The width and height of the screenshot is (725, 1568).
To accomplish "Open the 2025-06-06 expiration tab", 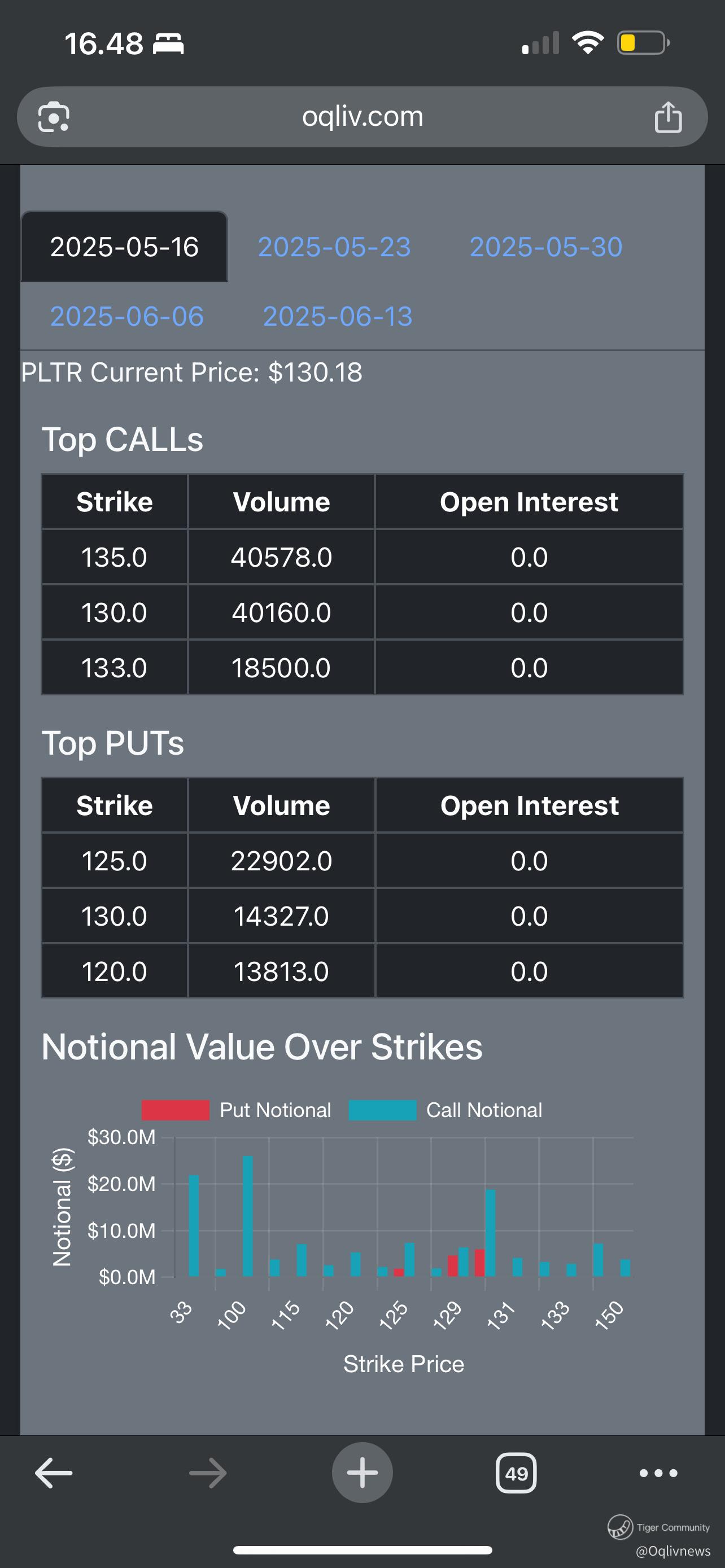I will (126, 317).
